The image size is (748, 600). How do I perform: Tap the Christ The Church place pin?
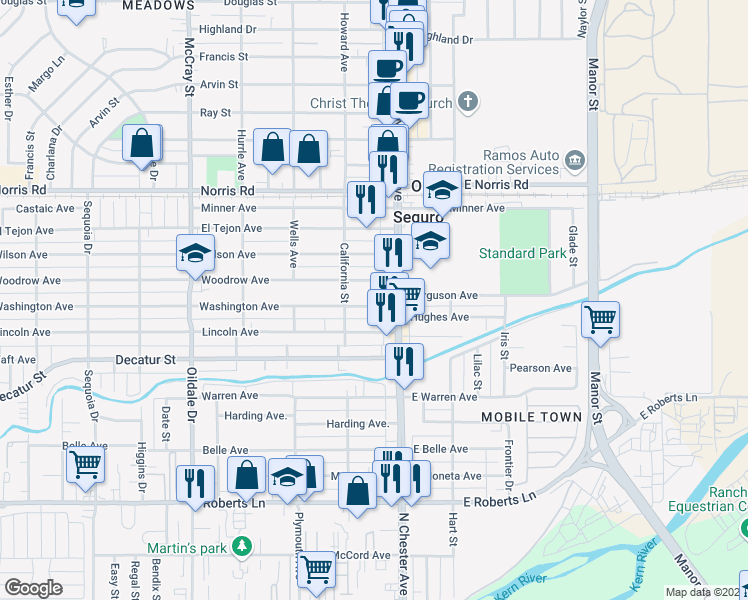point(468,102)
